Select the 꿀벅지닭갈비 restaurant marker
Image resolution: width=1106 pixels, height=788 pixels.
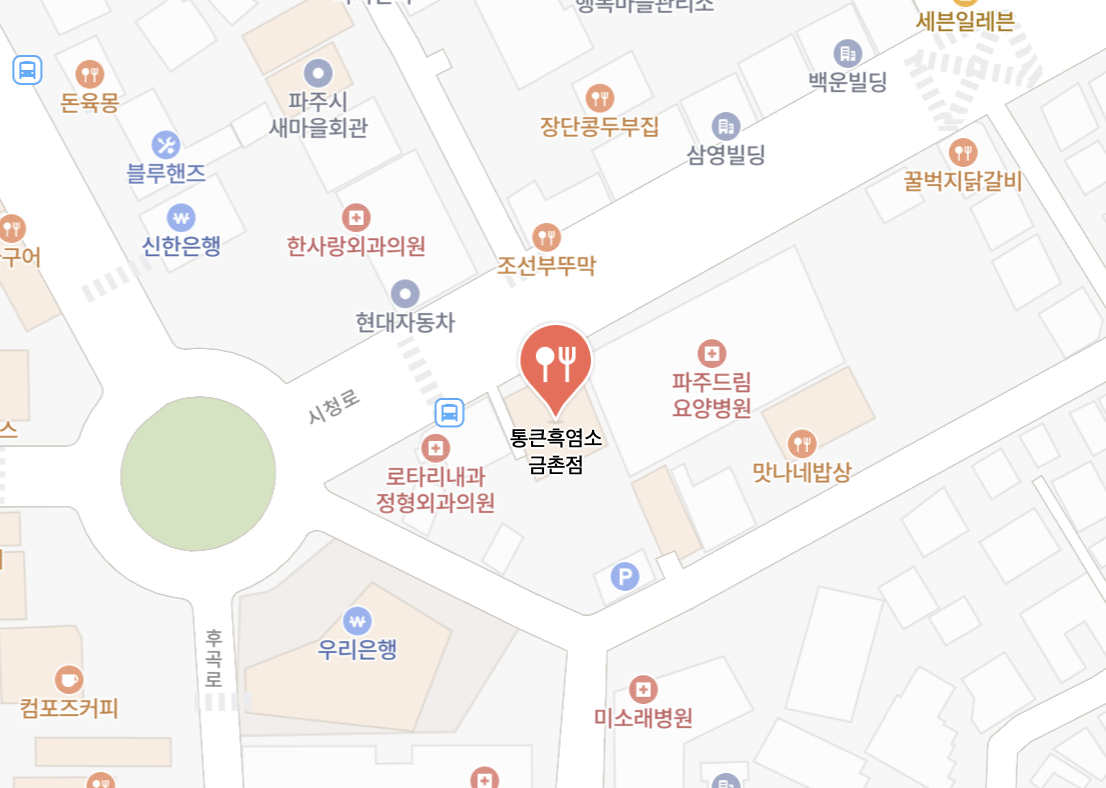pyautogui.click(x=962, y=153)
